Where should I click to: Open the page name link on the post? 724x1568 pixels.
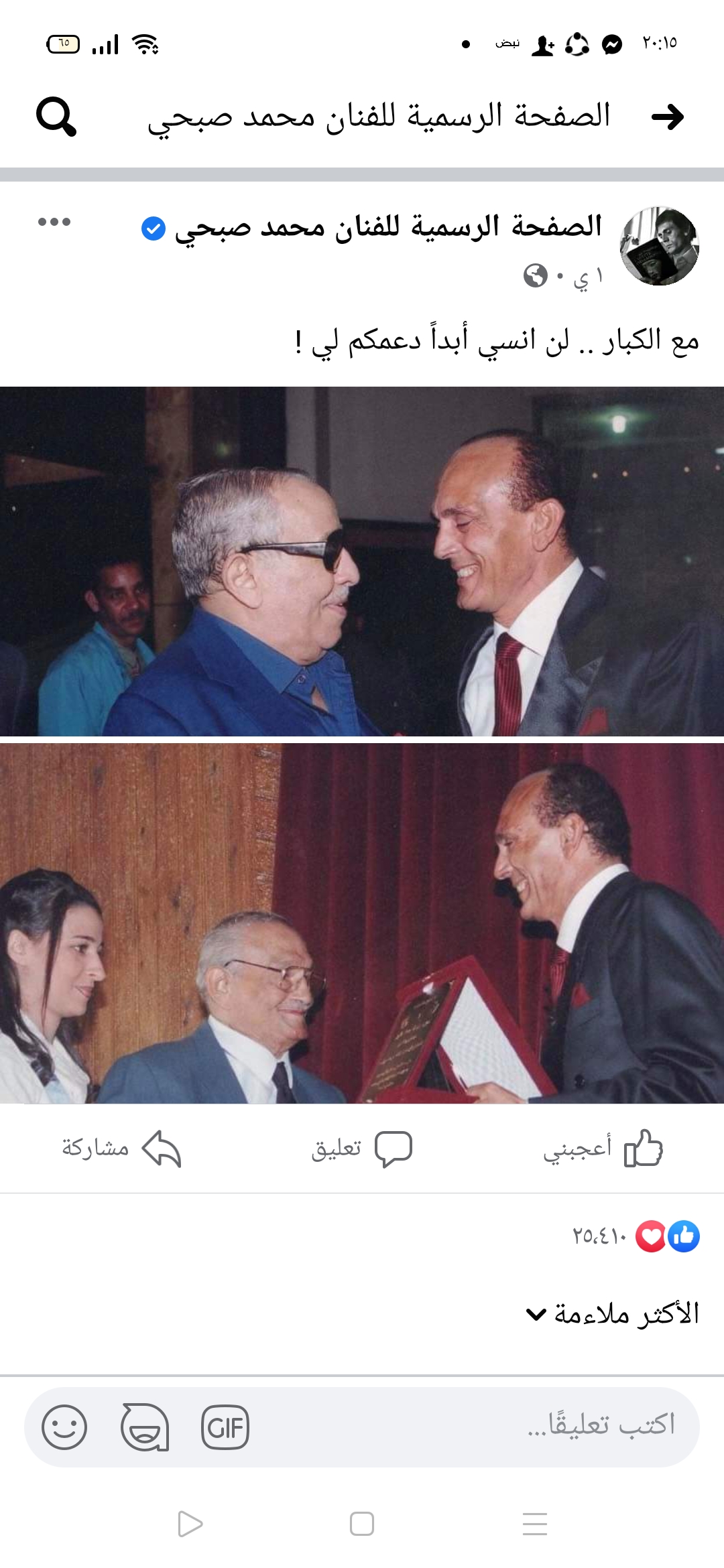tap(388, 227)
